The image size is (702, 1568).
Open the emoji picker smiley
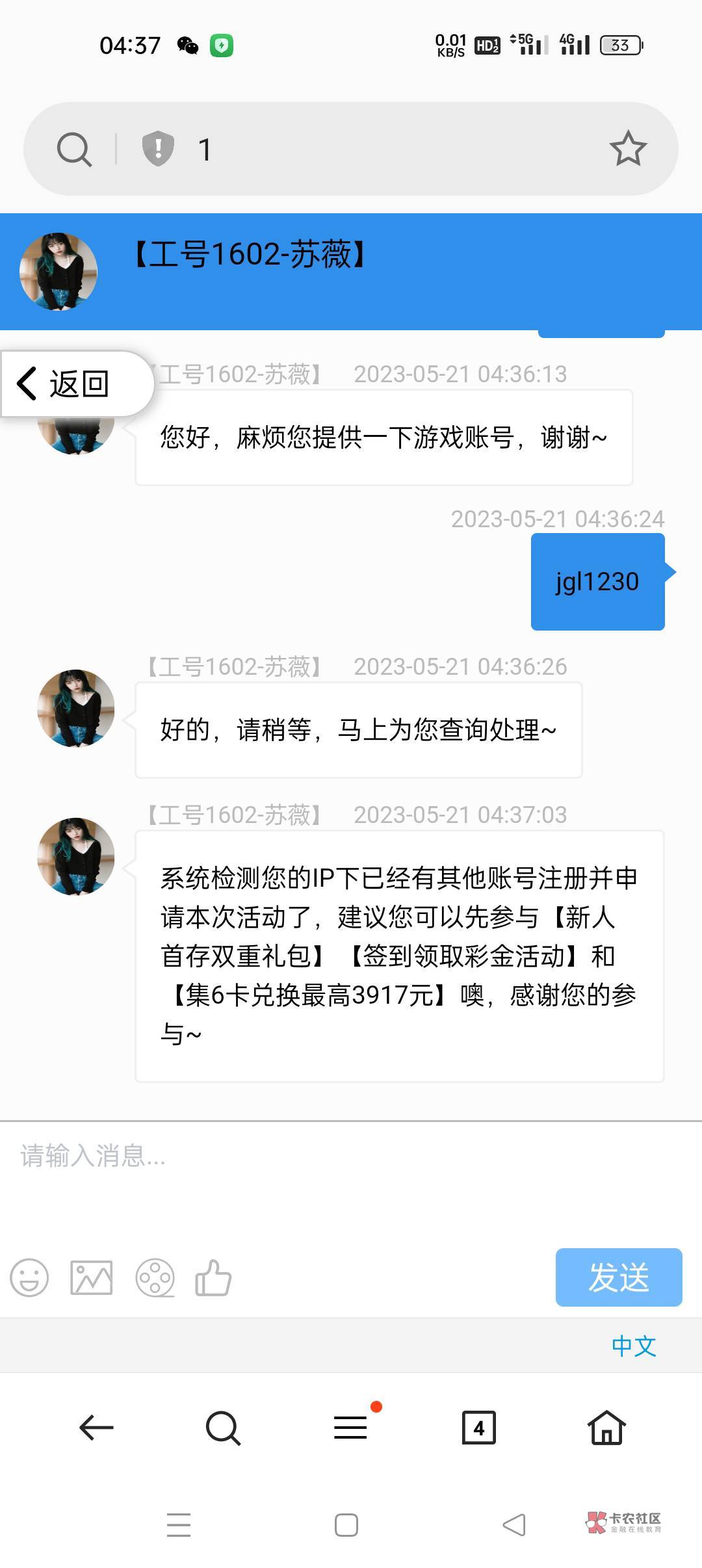point(29,1278)
